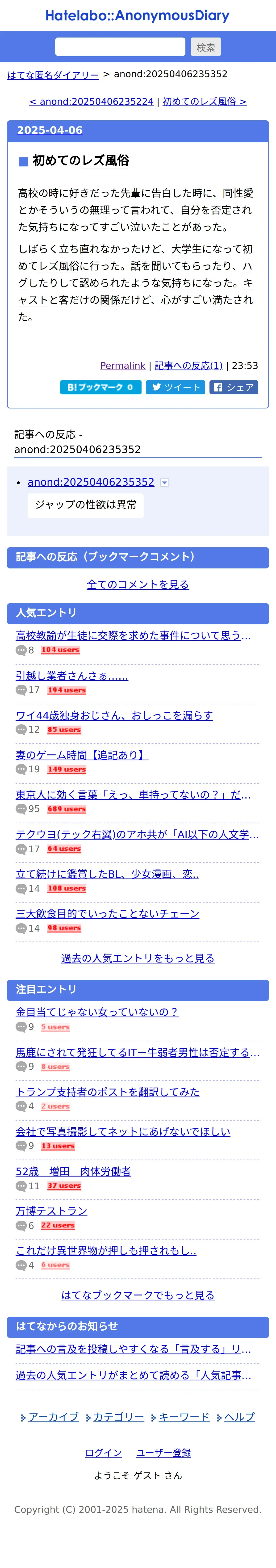The height and width of the screenshot is (1568, 276).
Task: Open 全てのコメントを見る link
Action: [x=138, y=584]
